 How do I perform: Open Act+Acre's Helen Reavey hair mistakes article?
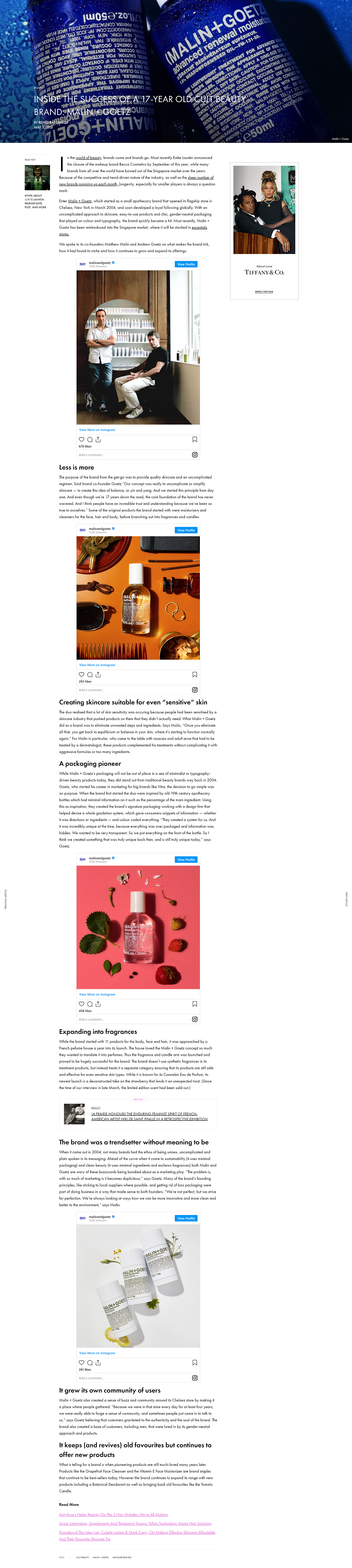[x=113, y=1514]
